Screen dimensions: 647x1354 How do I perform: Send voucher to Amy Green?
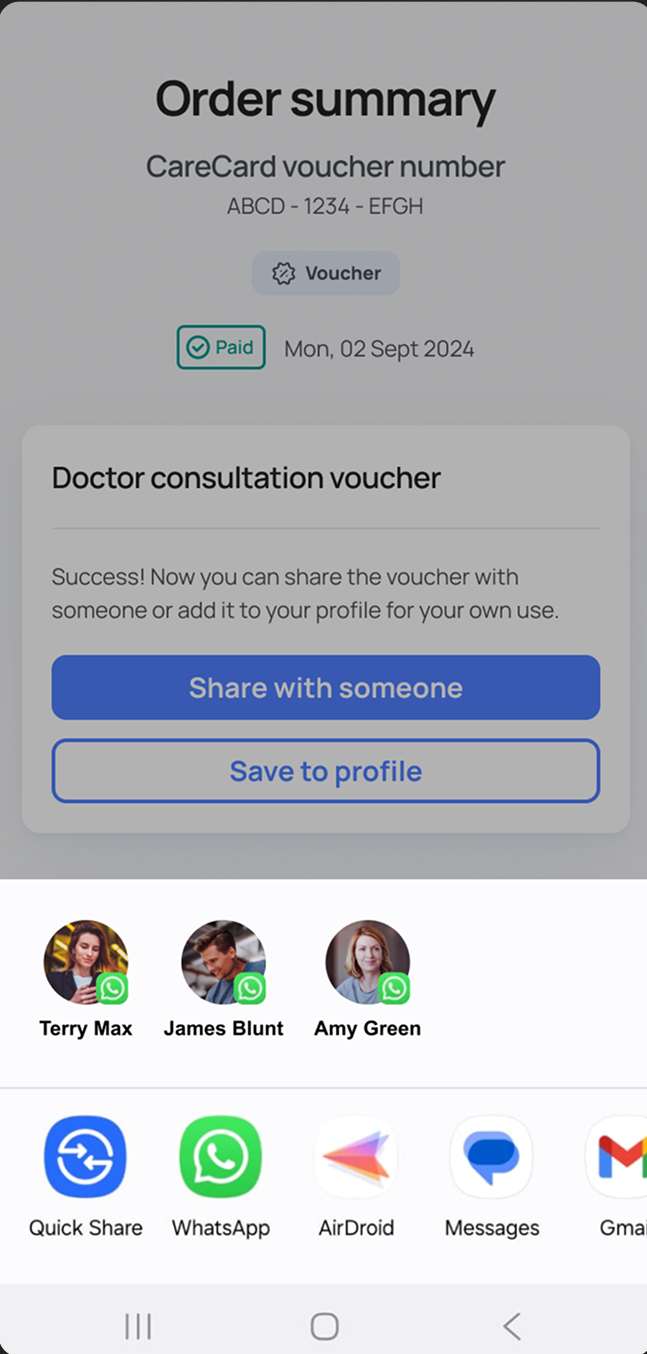coord(367,963)
